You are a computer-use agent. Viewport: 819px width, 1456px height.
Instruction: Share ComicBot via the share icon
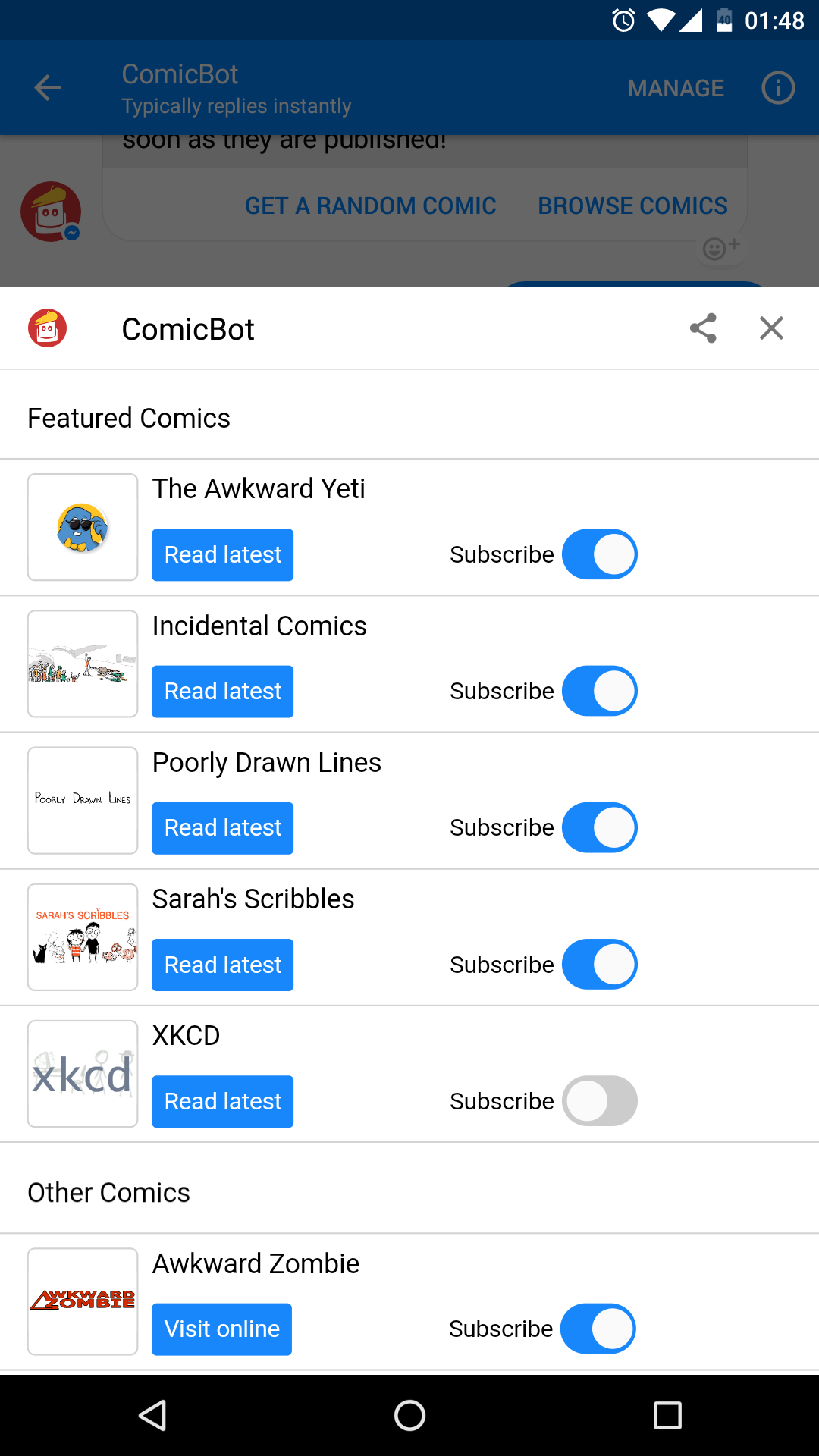tap(703, 328)
